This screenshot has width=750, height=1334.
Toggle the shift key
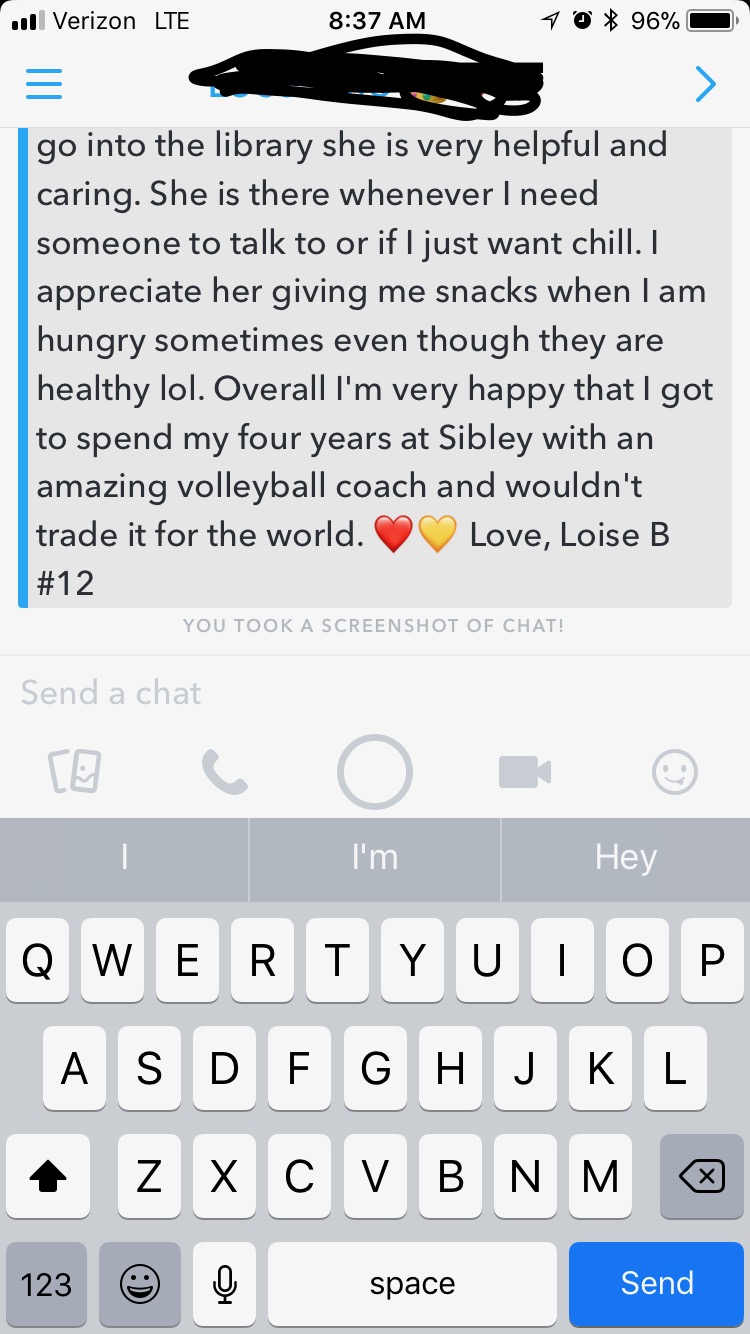(x=48, y=1176)
